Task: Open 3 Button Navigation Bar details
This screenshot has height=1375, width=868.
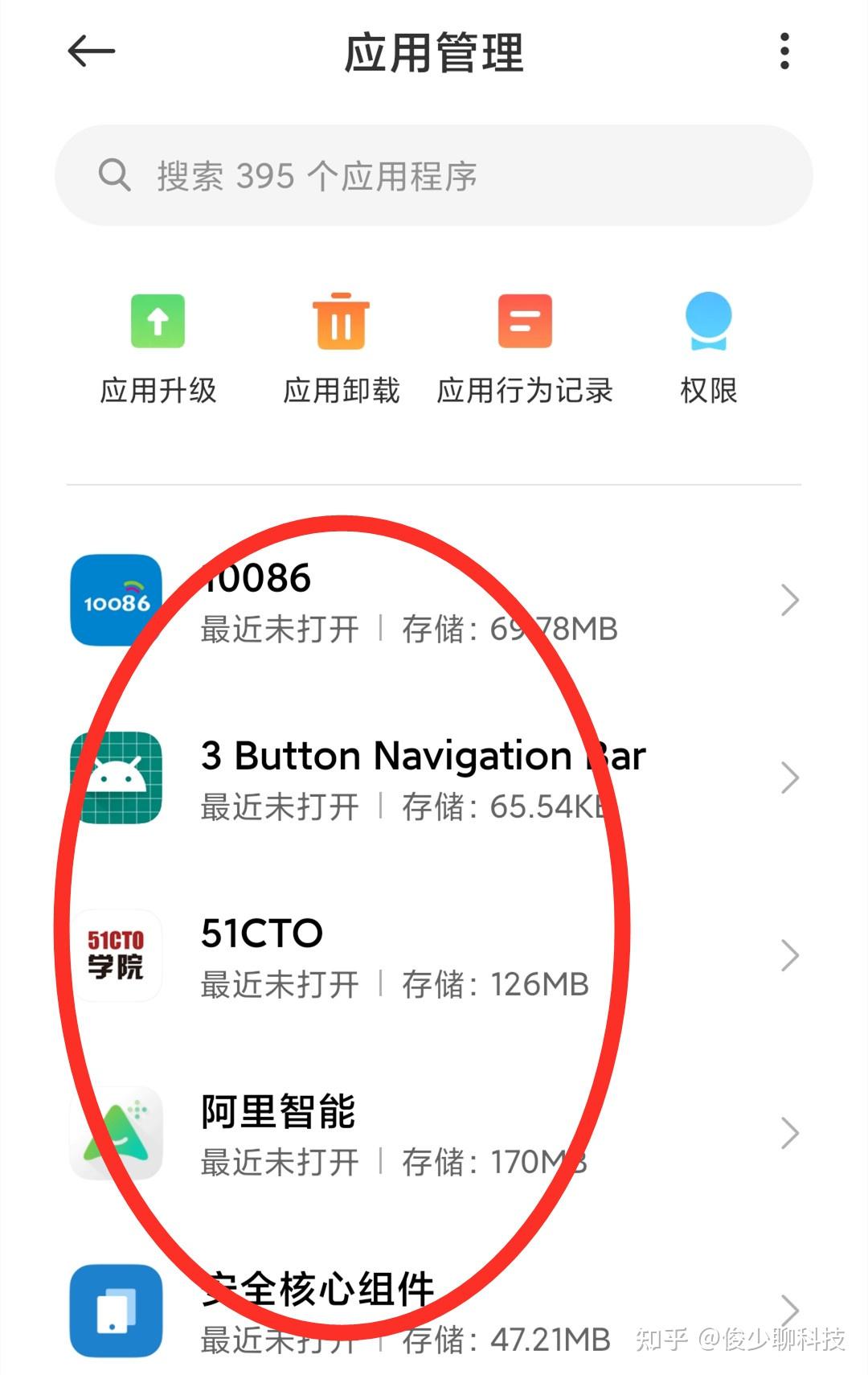Action: pyautogui.click(x=434, y=778)
